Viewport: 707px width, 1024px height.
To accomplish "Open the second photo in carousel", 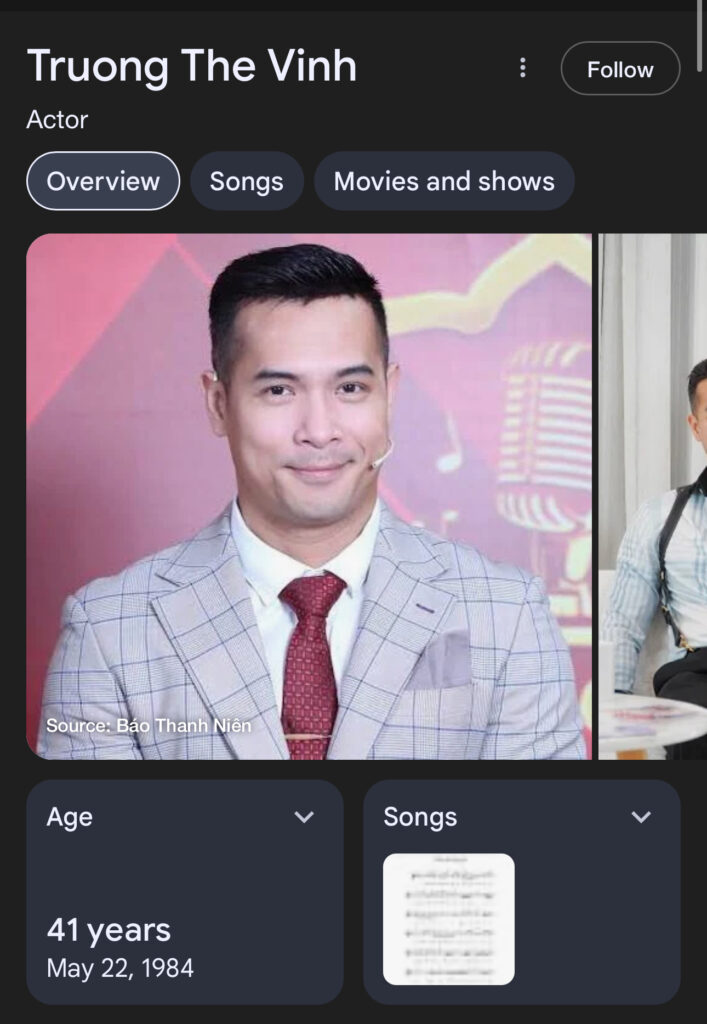I will click(652, 496).
